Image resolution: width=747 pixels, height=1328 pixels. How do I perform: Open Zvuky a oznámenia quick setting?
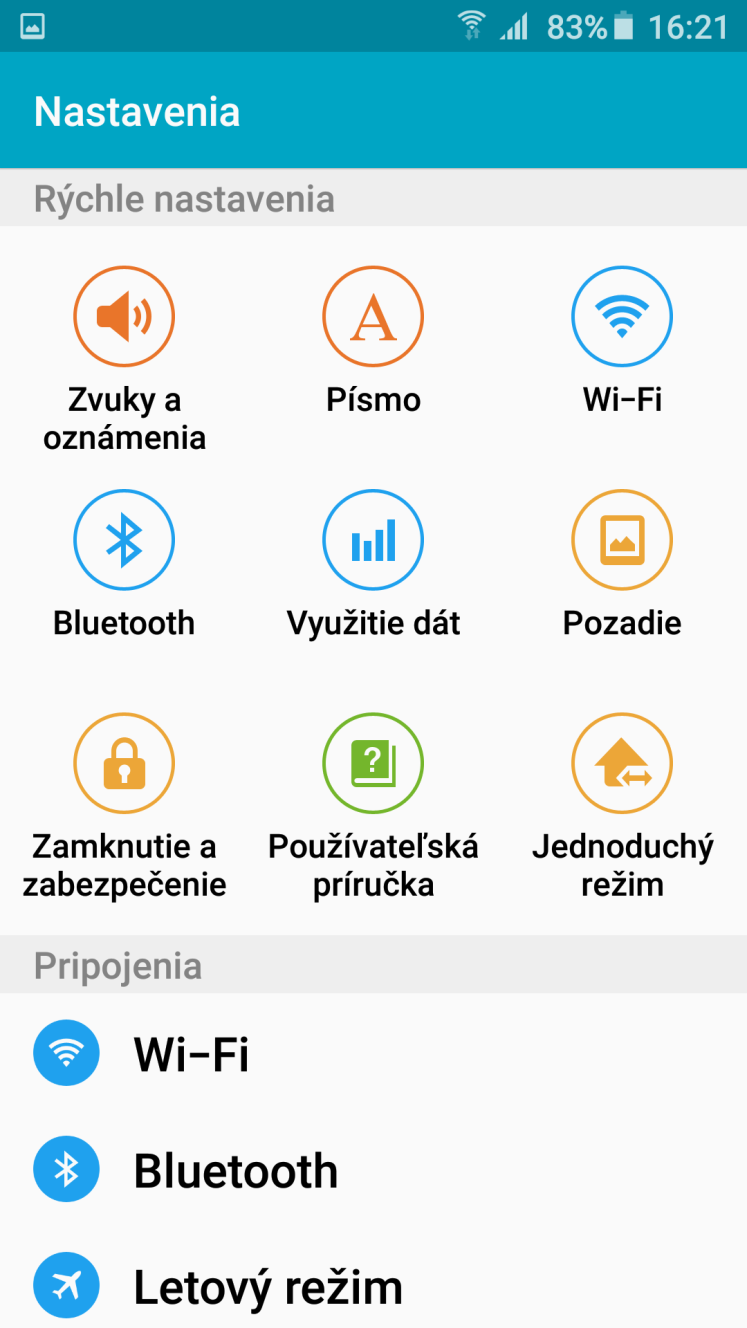(124, 358)
